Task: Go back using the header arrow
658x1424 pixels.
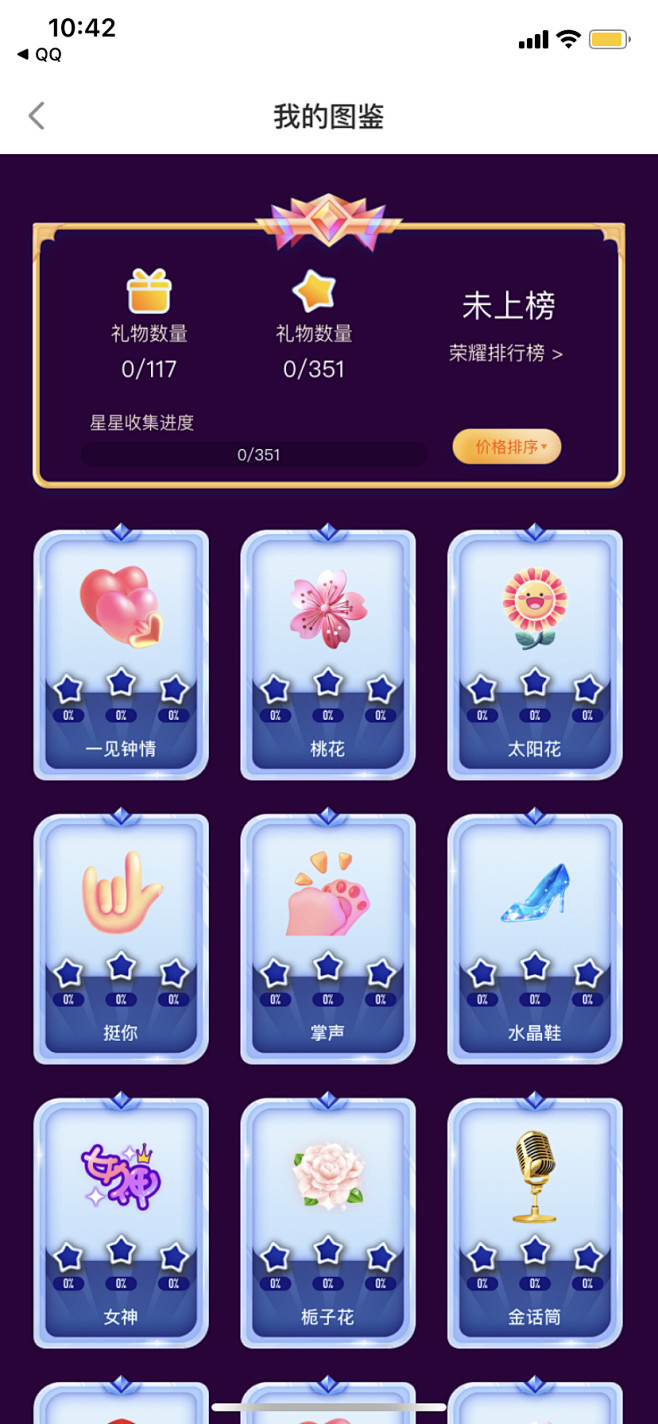Action: pos(37,116)
